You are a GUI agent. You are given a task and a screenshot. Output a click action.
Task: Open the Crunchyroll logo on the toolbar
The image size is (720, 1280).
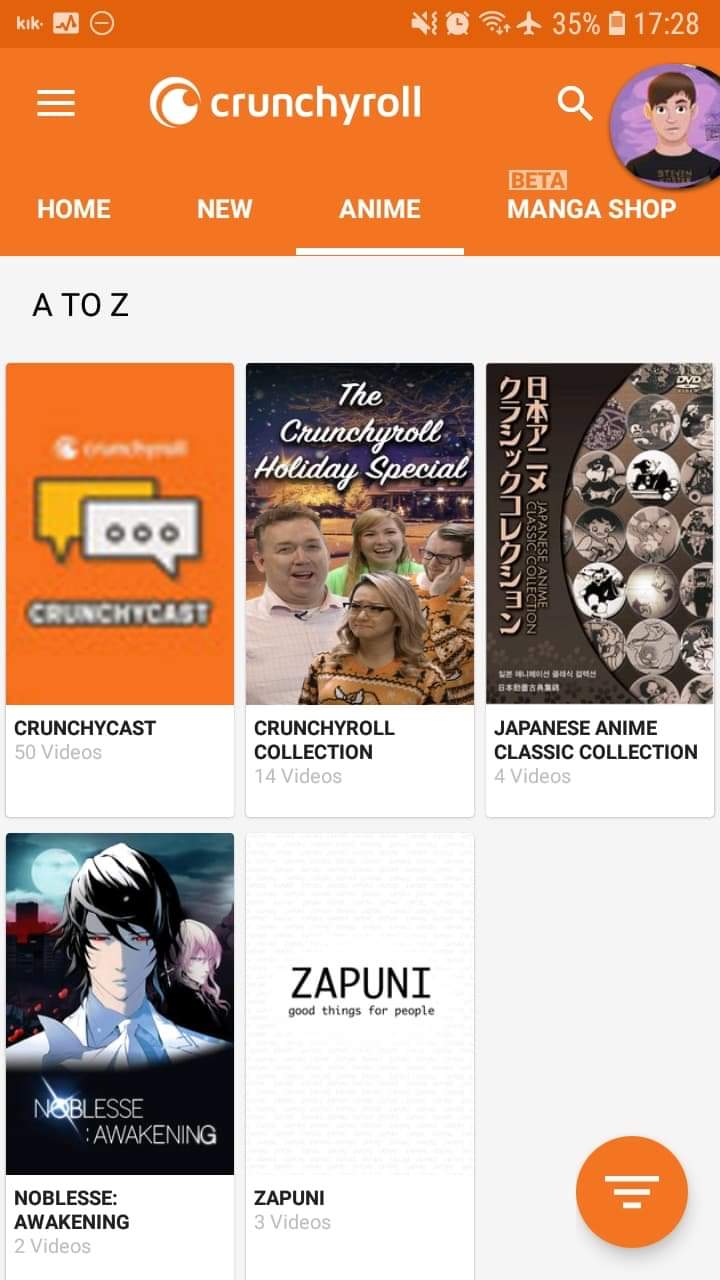click(285, 102)
